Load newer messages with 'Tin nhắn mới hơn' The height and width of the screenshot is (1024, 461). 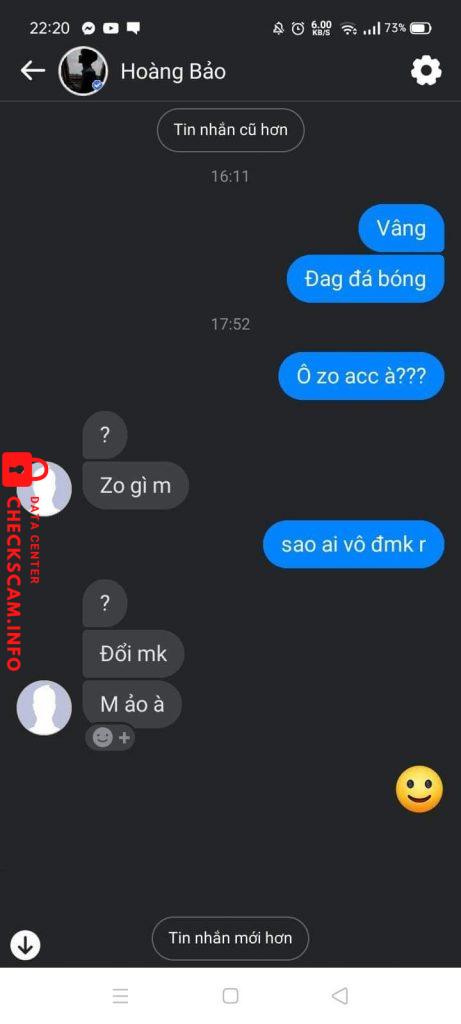[230, 938]
